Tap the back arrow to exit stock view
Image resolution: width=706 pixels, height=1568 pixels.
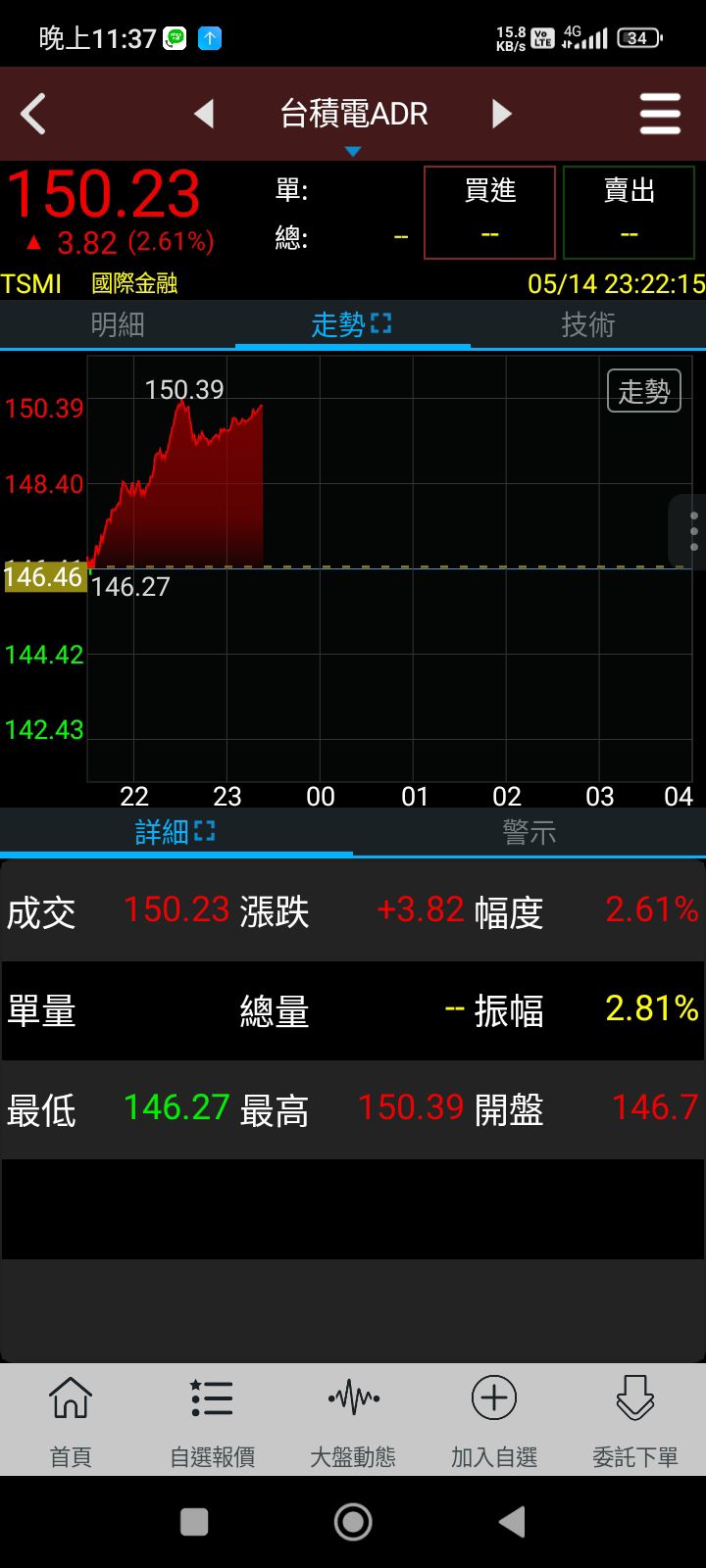32,113
